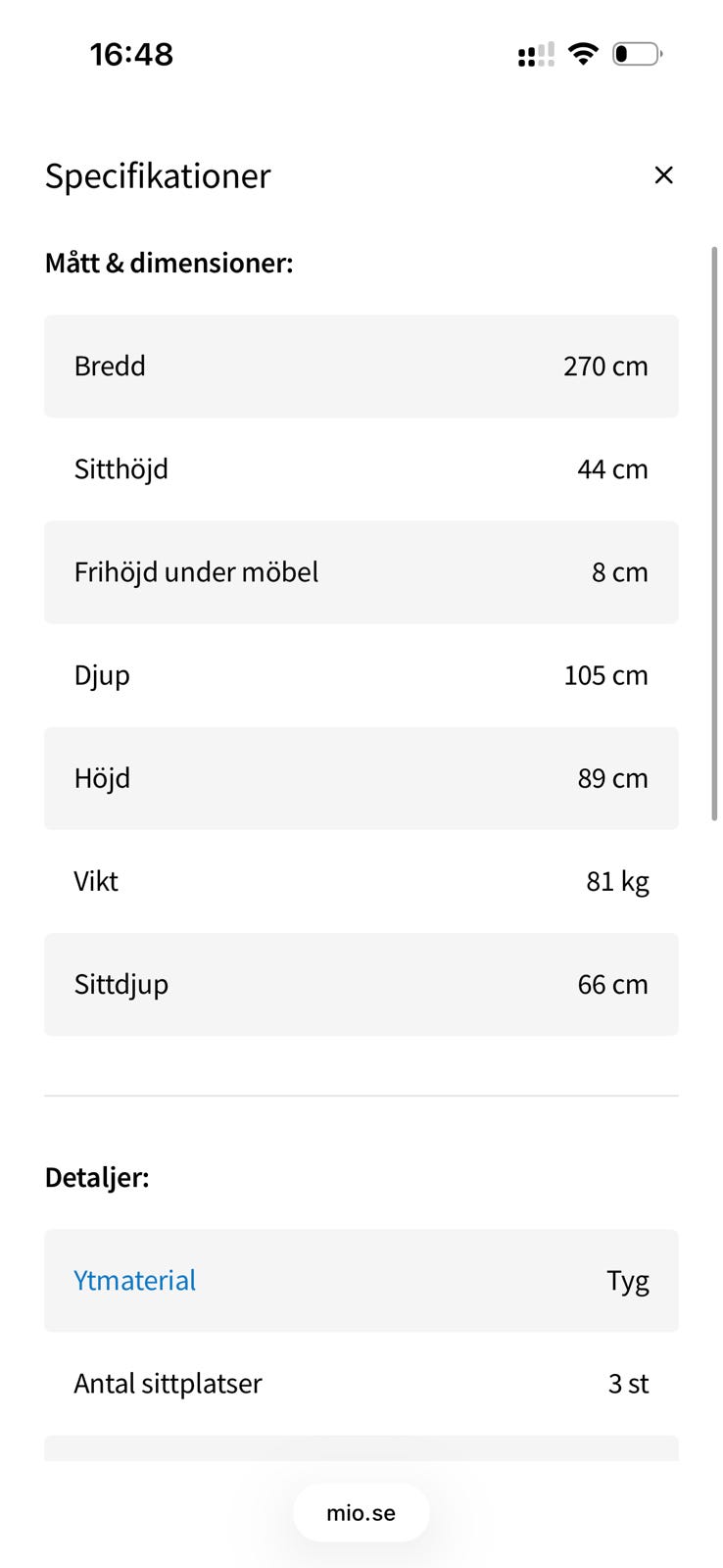Tap the mio.se address pill
Screen dimensions: 723x1568
tap(361, 1513)
